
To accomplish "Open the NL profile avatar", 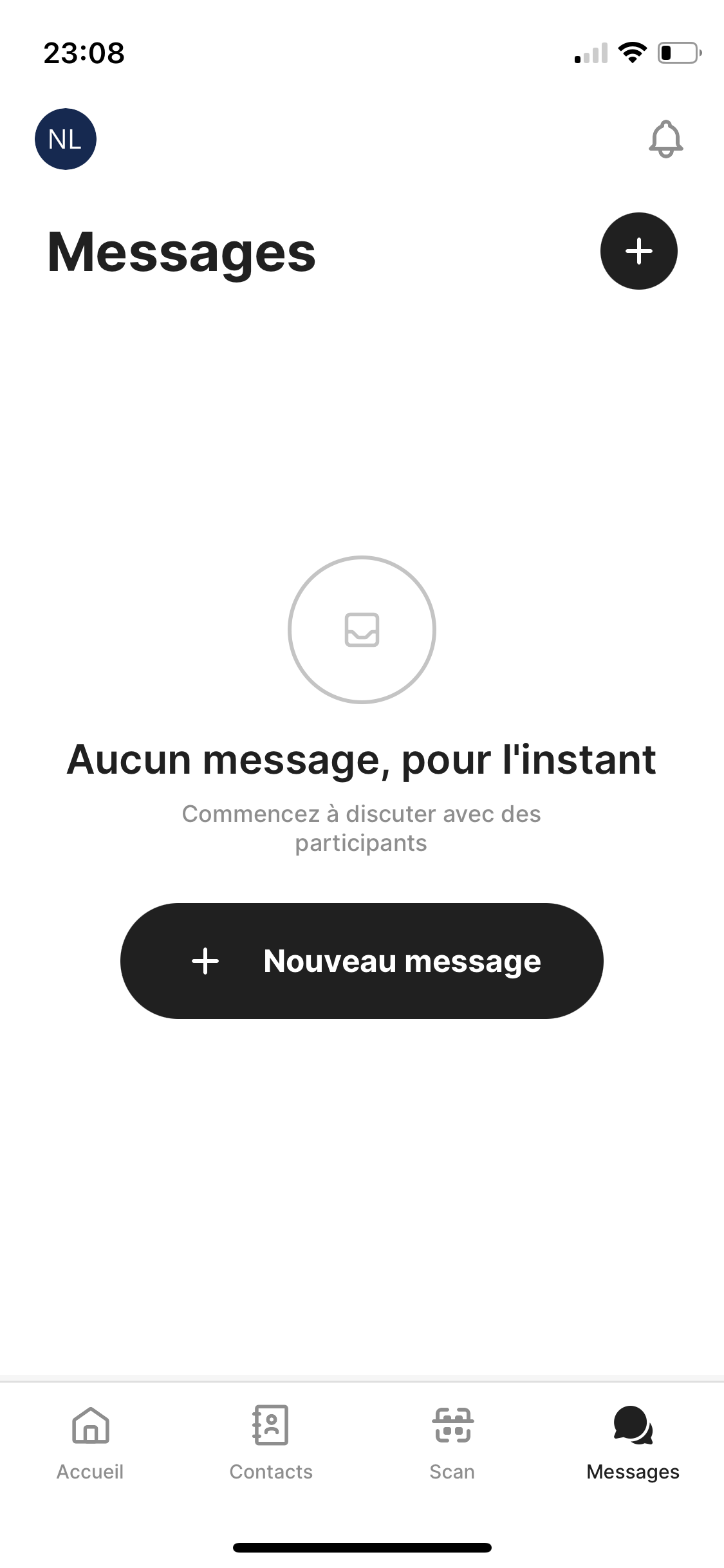I will tap(66, 139).
